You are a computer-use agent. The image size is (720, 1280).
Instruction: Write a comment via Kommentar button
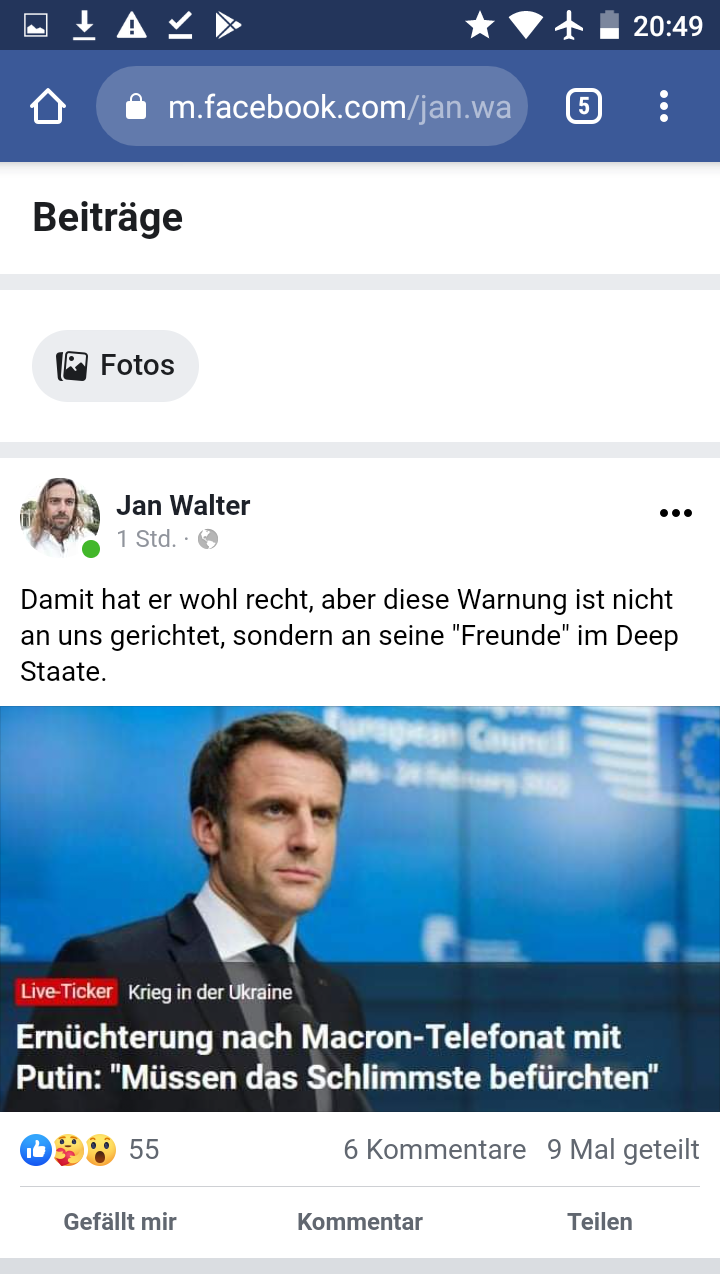(x=360, y=1222)
